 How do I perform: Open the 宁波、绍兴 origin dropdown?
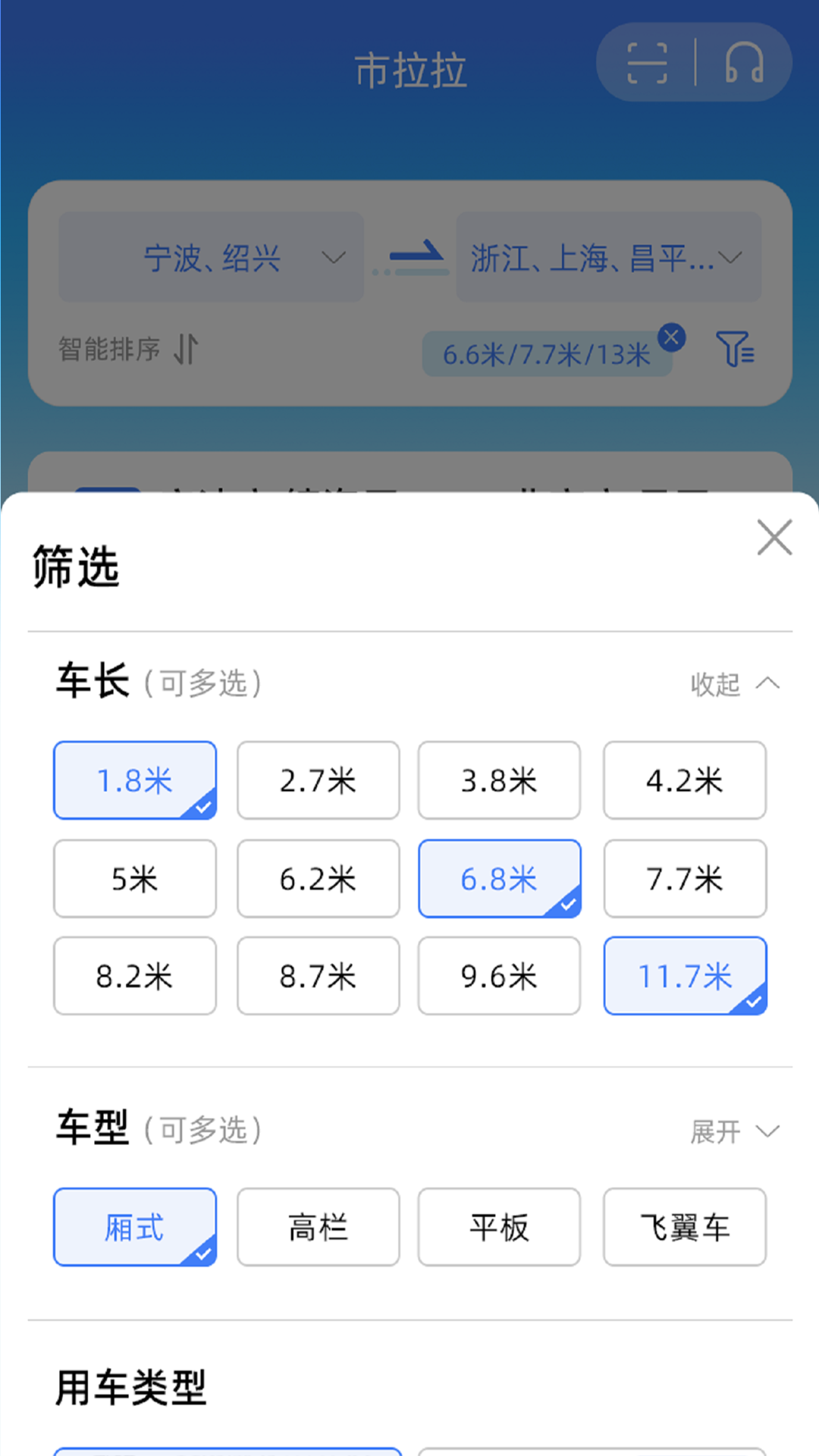coord(211,258)
